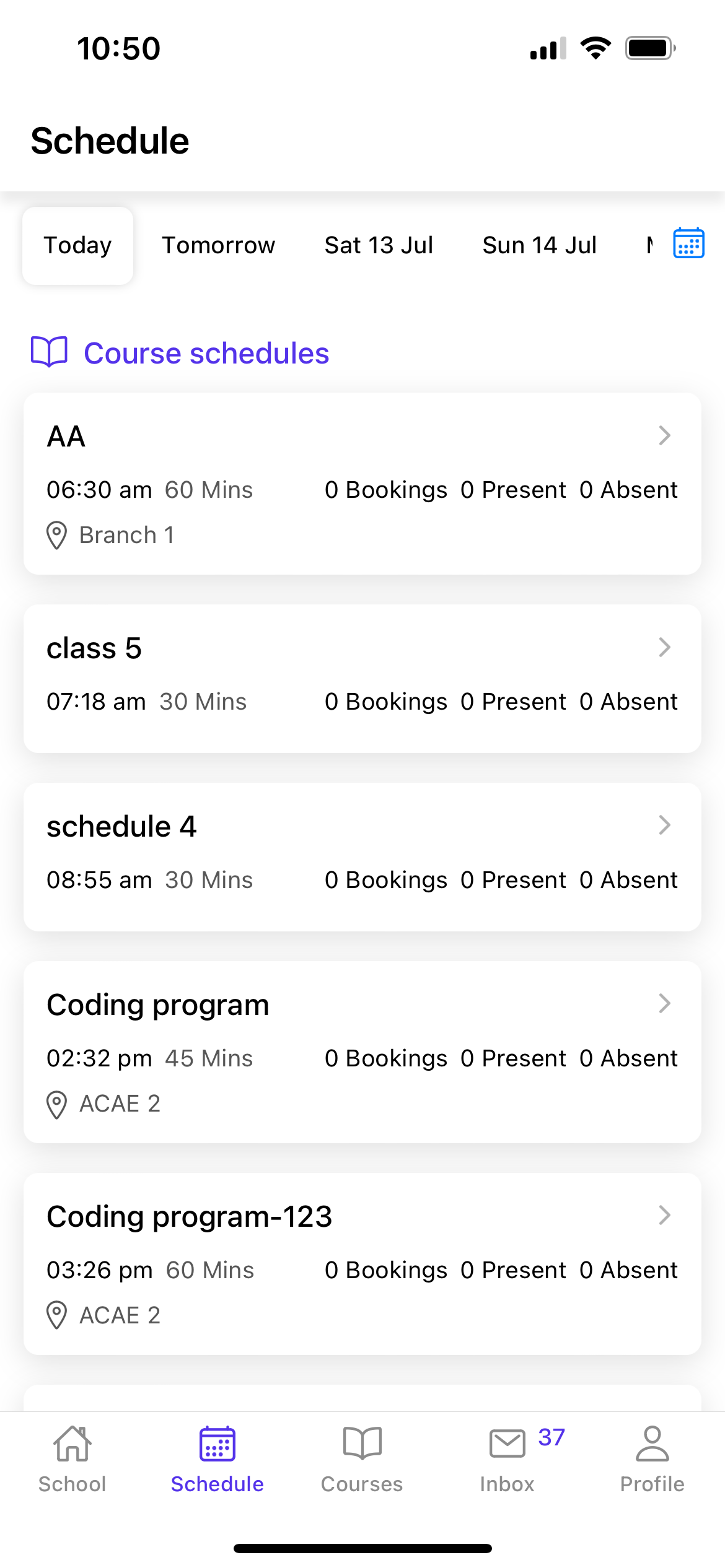Go to the Profile tab
This screenshot has height=1568, width=725.
point(652,1459)
